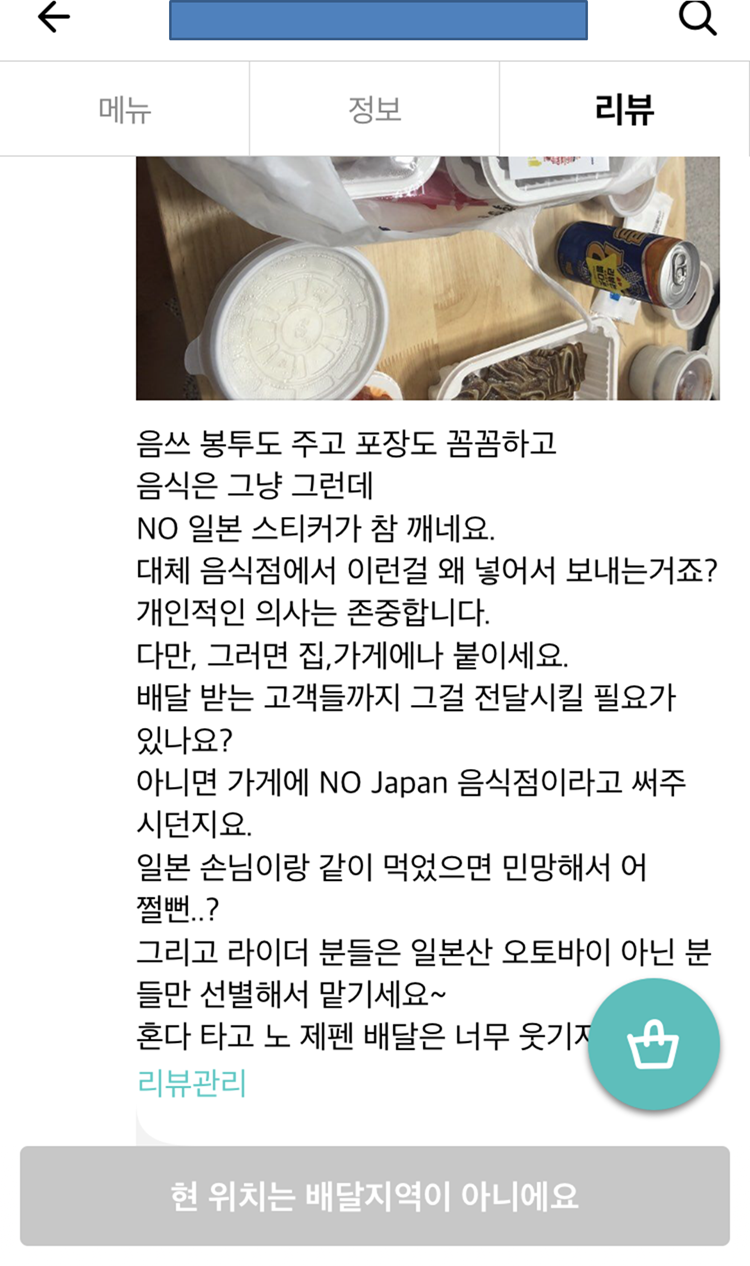Viewport: 750px width, 1266px height.
Task: Open the shopping basket floating button
Action: coord(653,1044)
